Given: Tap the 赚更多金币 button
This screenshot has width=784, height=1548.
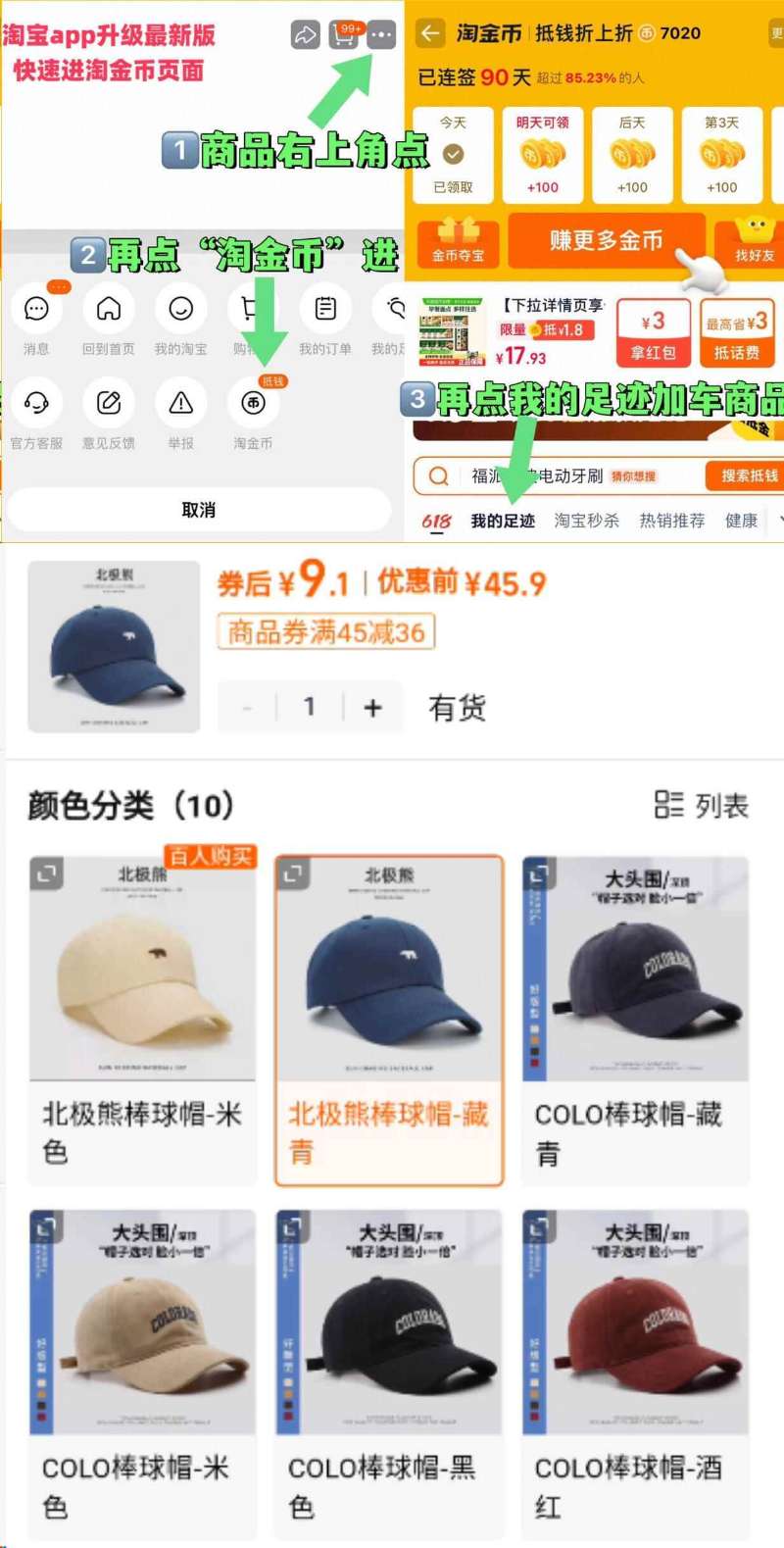Looking at the screenshot, I should pyautogui.click(x=607, y=242).
